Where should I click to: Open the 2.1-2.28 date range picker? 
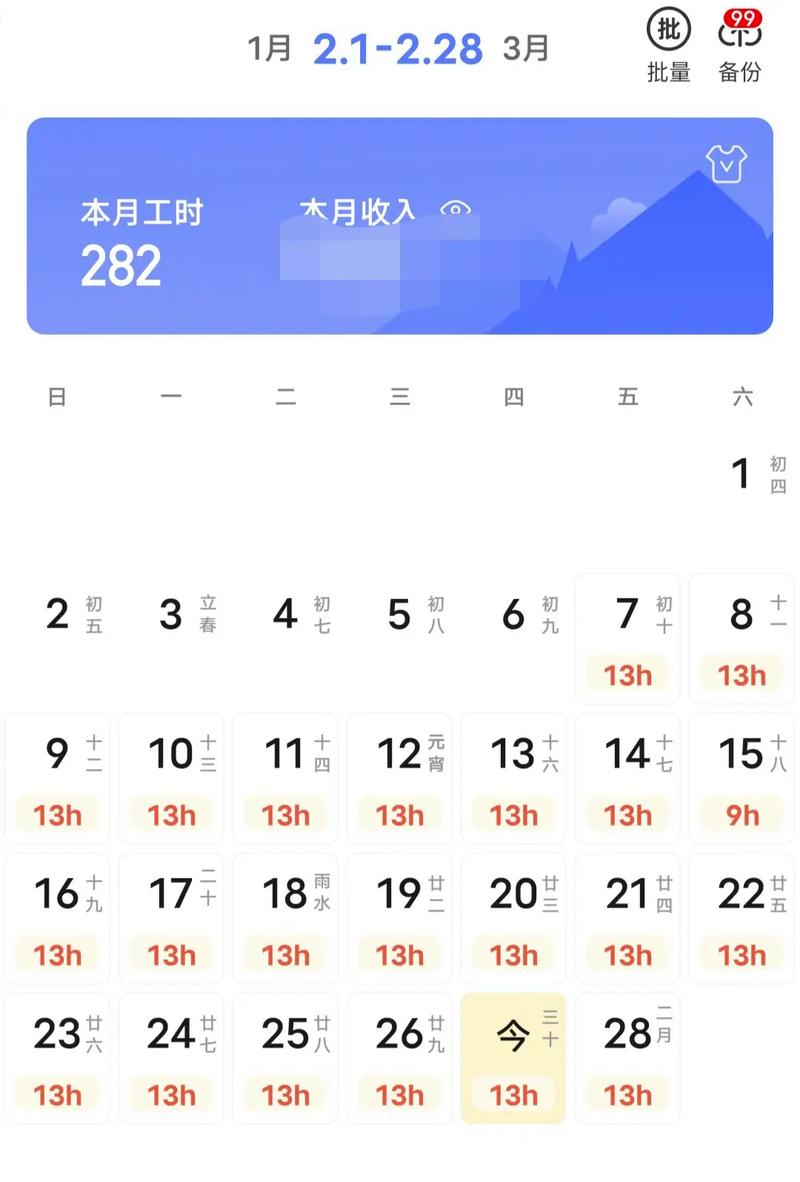(398, 48)
